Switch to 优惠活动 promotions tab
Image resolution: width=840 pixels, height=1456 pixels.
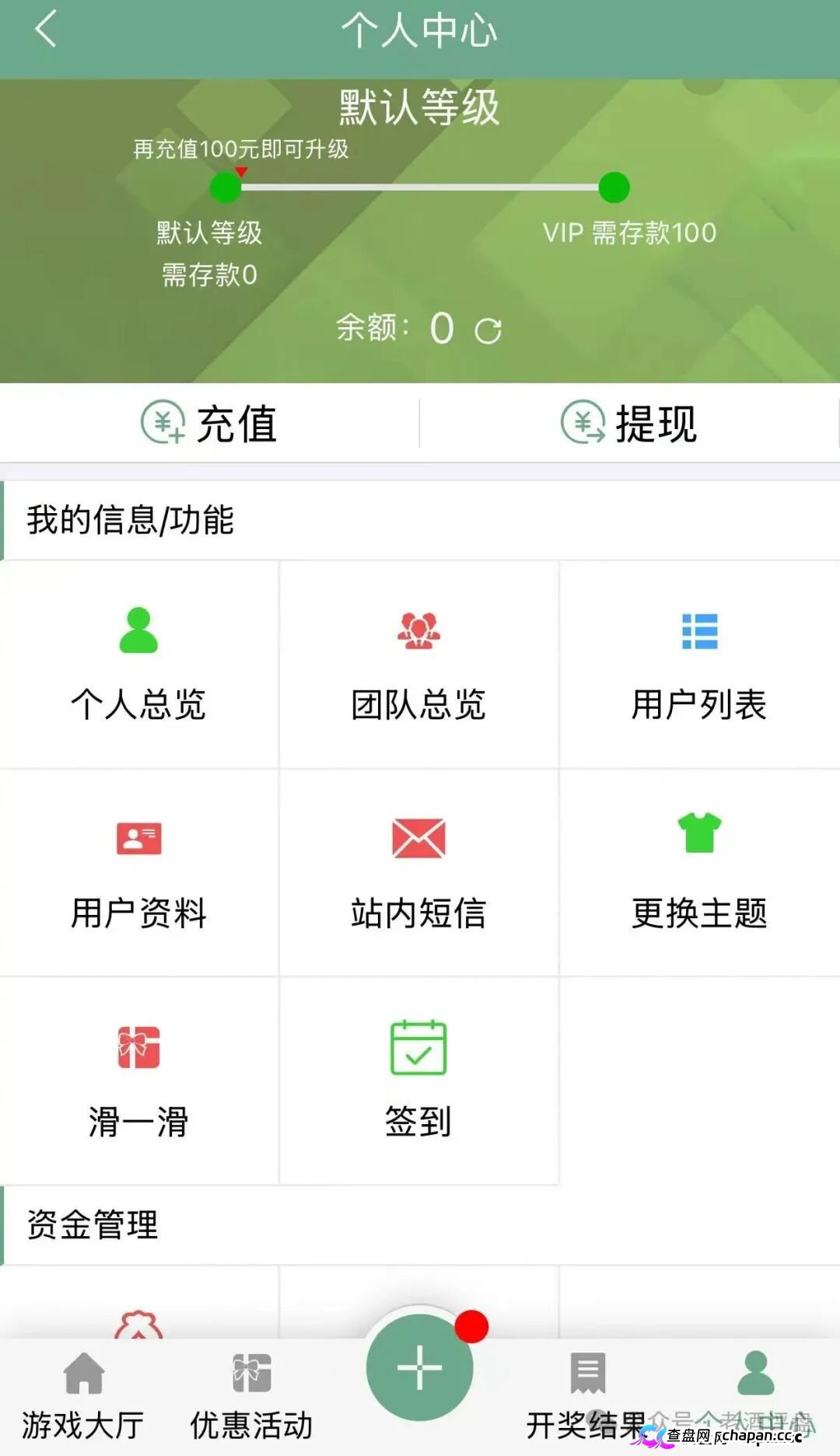coord(251,1391)
